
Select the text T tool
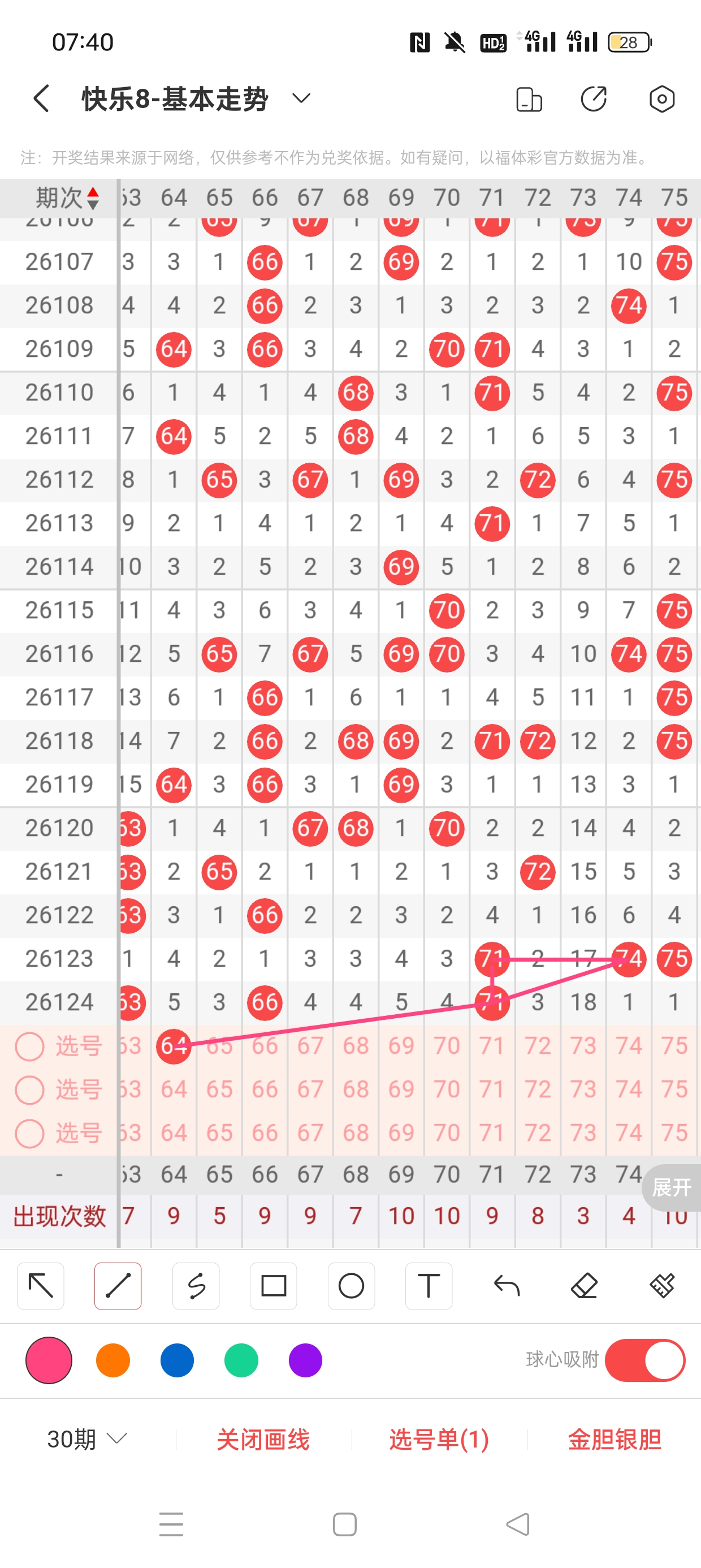(x=429, y=1286)
